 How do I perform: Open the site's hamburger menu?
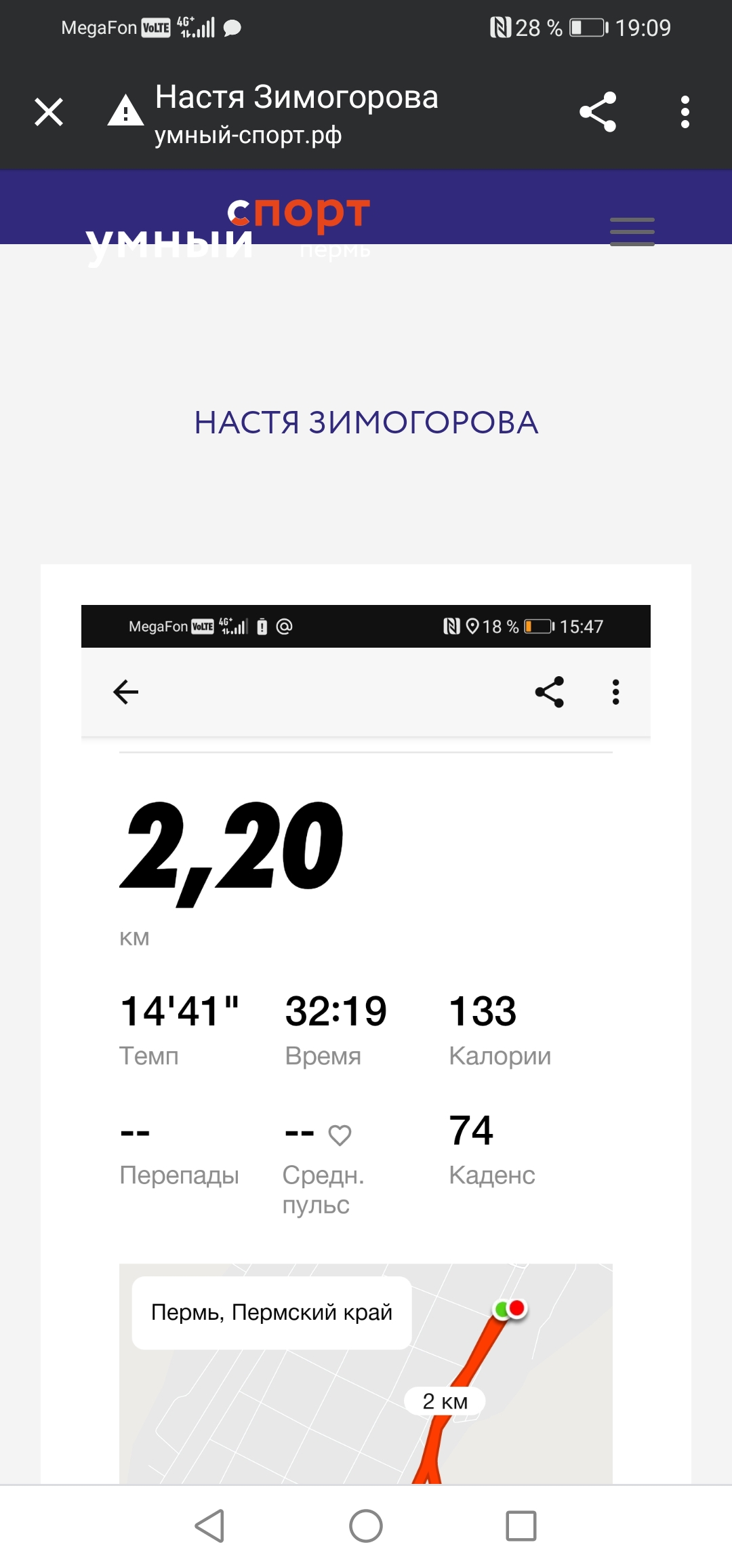click(x=632, y=231)
